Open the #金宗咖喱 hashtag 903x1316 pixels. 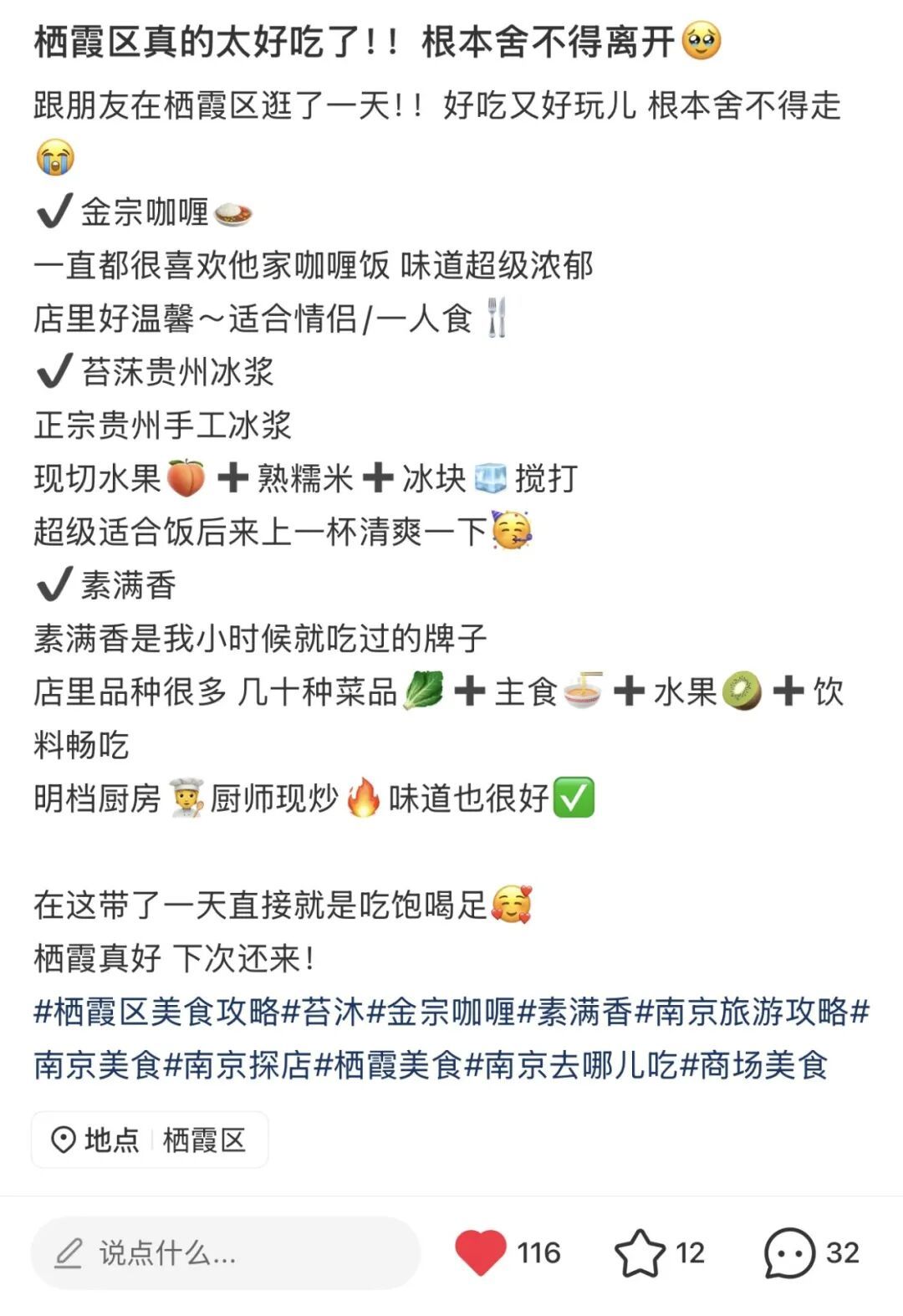coord(441,1012)
